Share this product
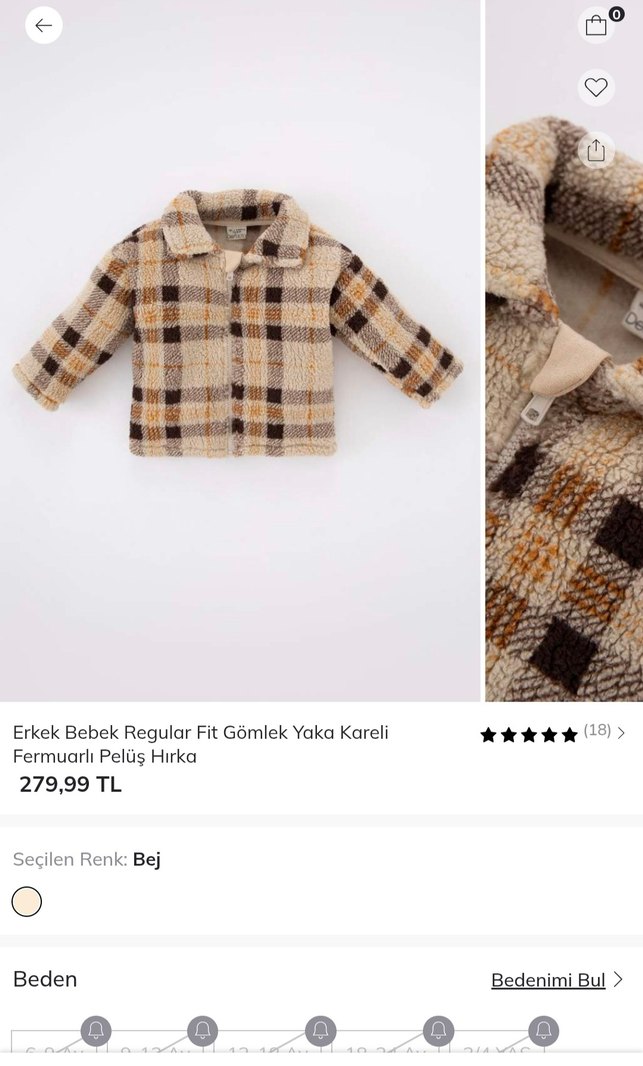Screen dimensions: 643x1066 pyautogui.click(x=596, y=150)
